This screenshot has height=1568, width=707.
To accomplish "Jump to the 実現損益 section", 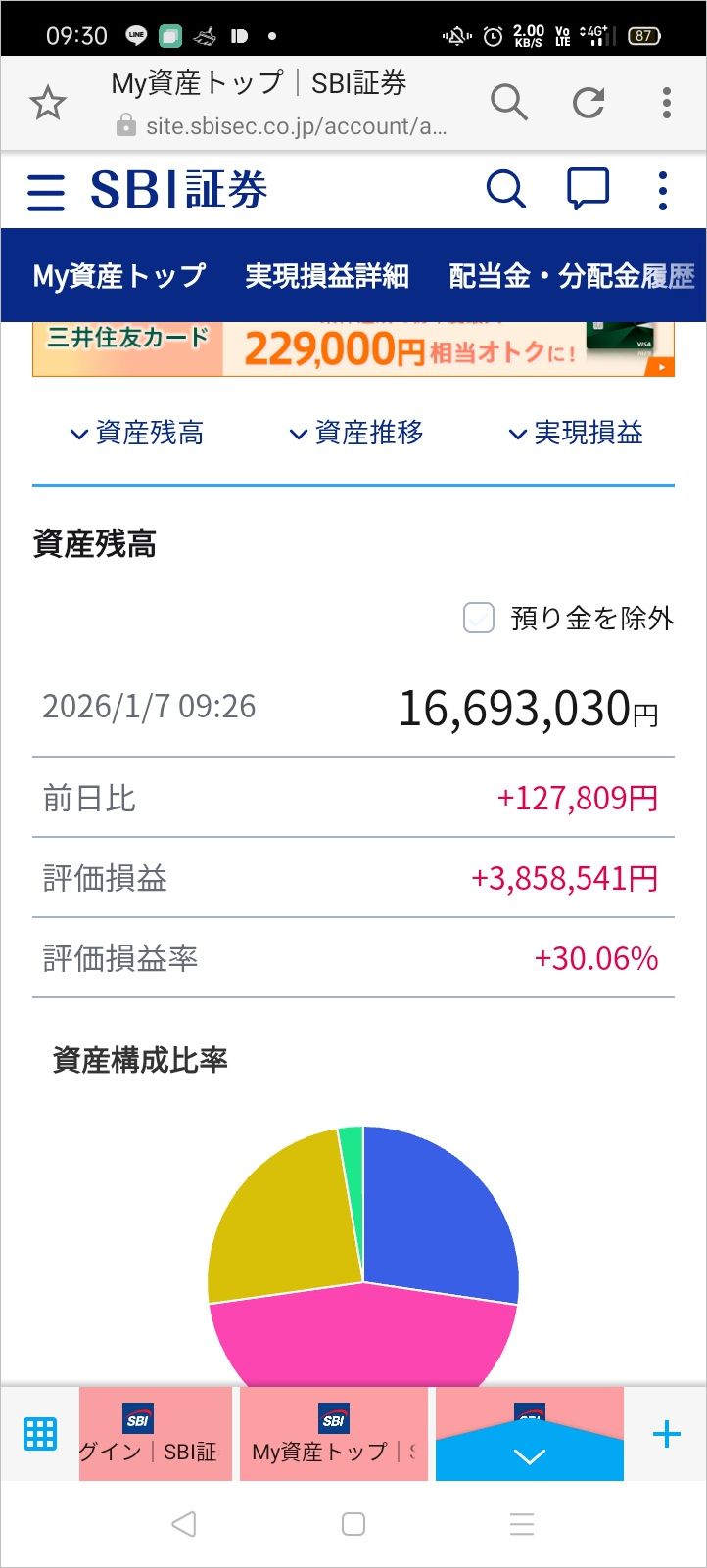I will tap(576, 433).
